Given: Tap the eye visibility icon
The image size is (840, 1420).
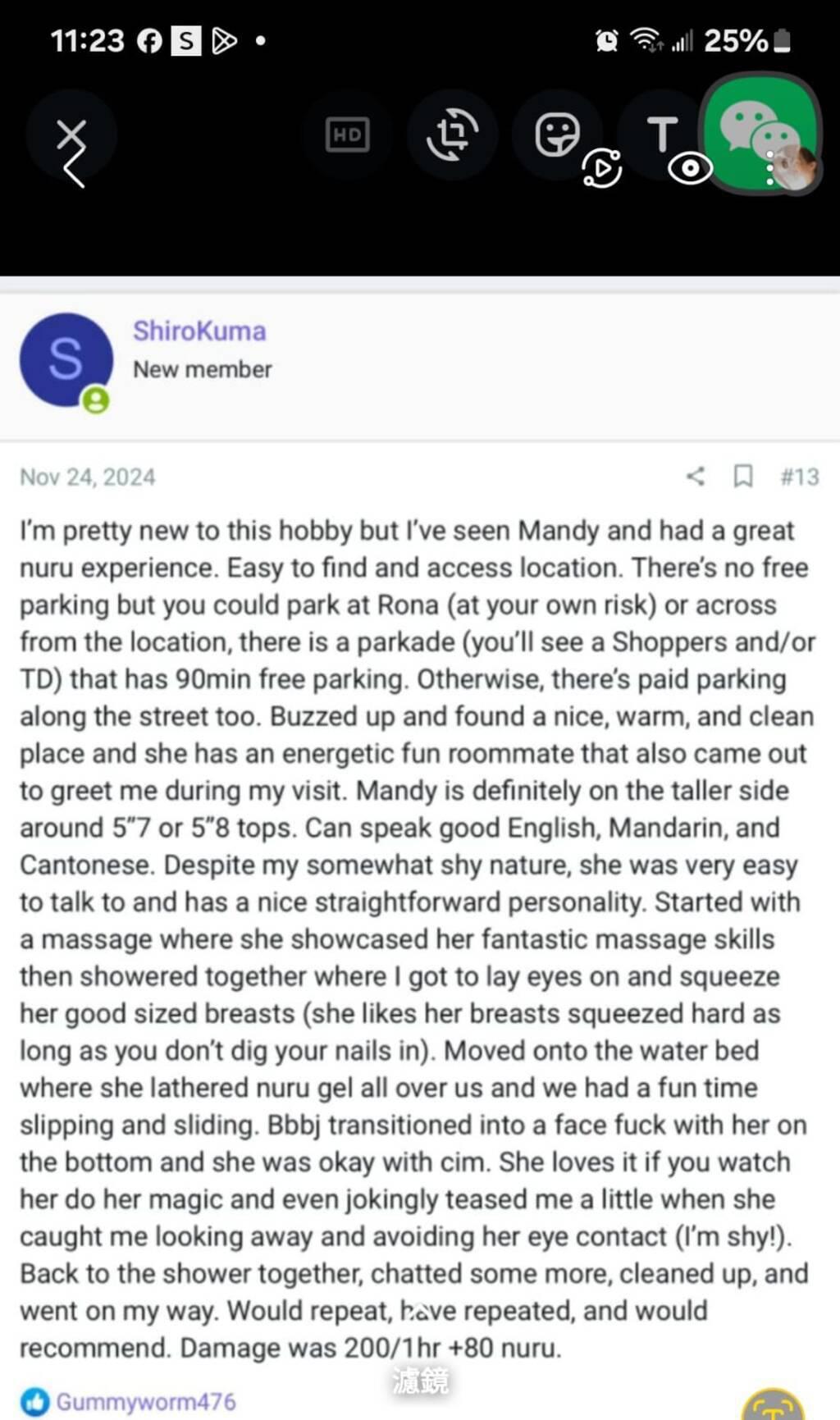Looking at the screenshot, I should pyautogui.click(x=690, y=169).
